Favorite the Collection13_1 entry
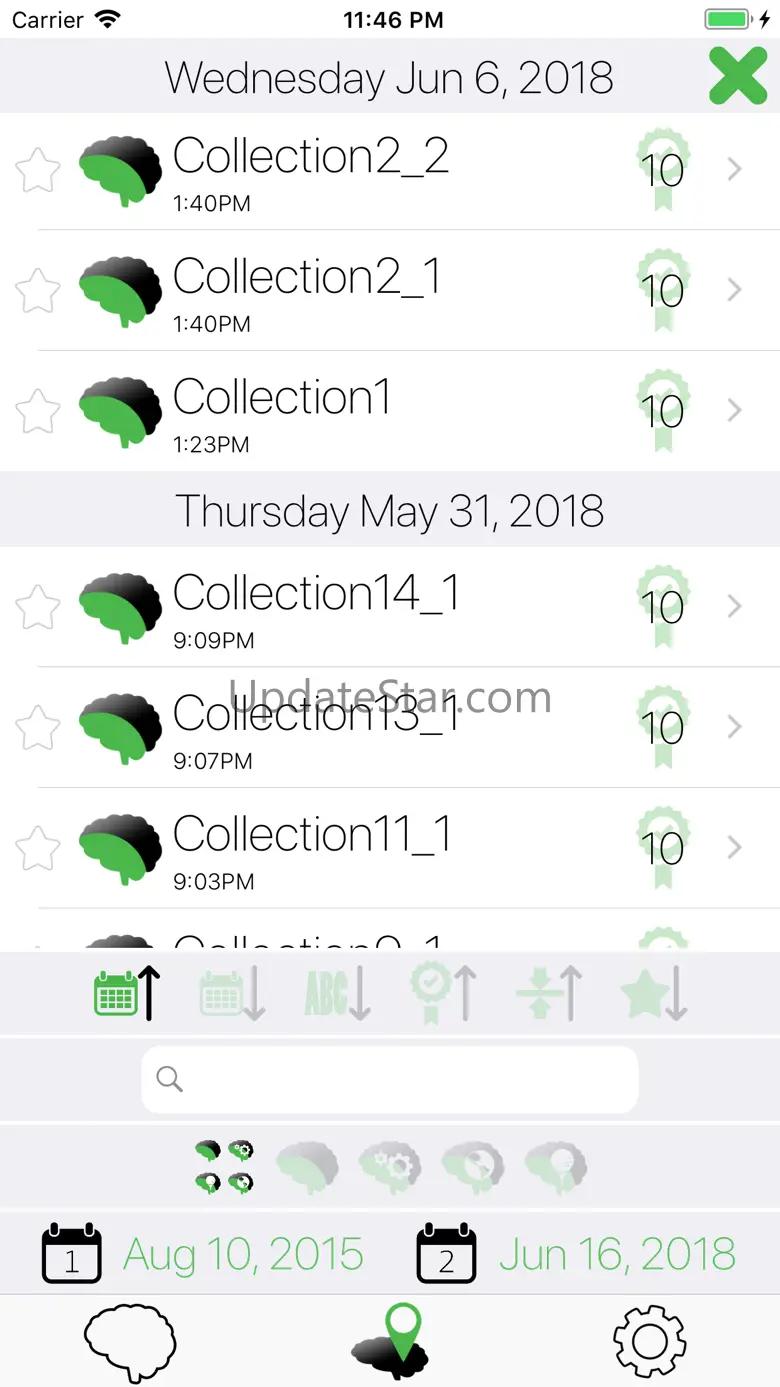Screen dimensions: 780x1387 tap(38, 727)
